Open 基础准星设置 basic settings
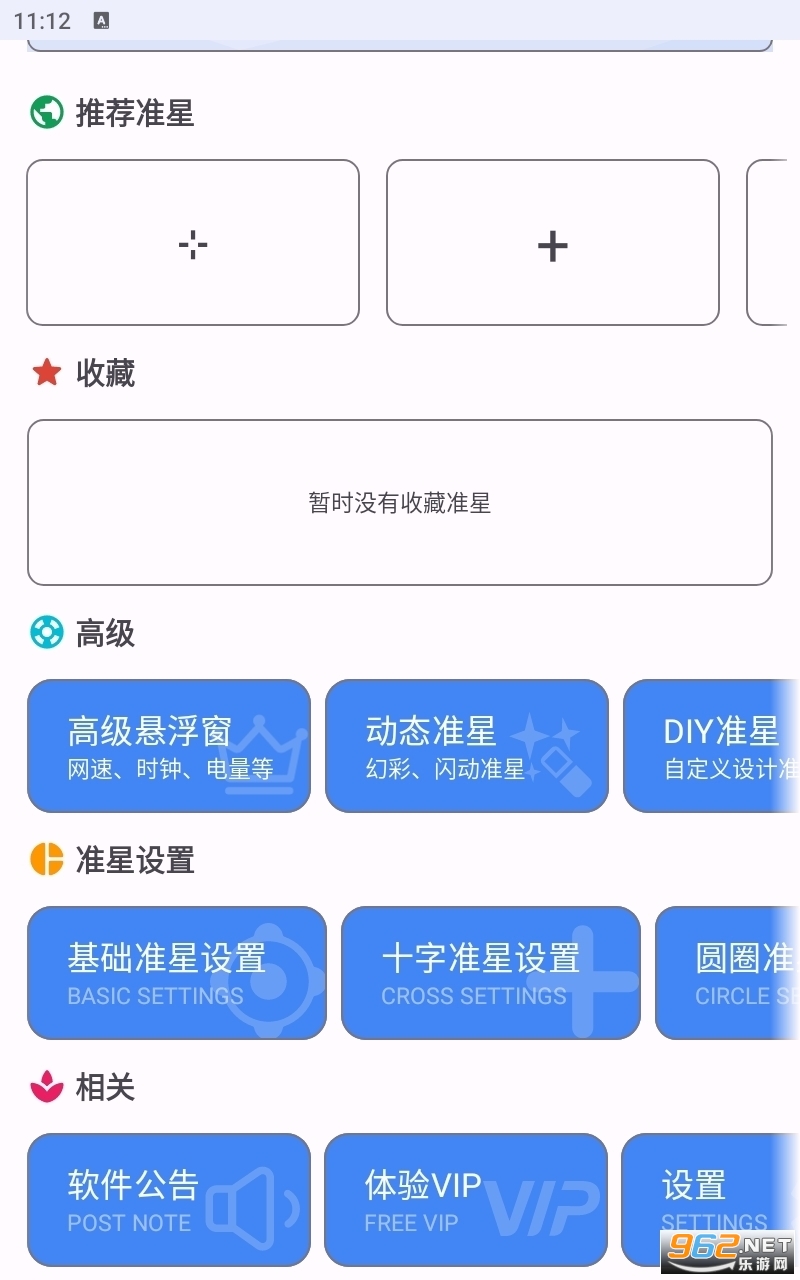 click(177, 973)
